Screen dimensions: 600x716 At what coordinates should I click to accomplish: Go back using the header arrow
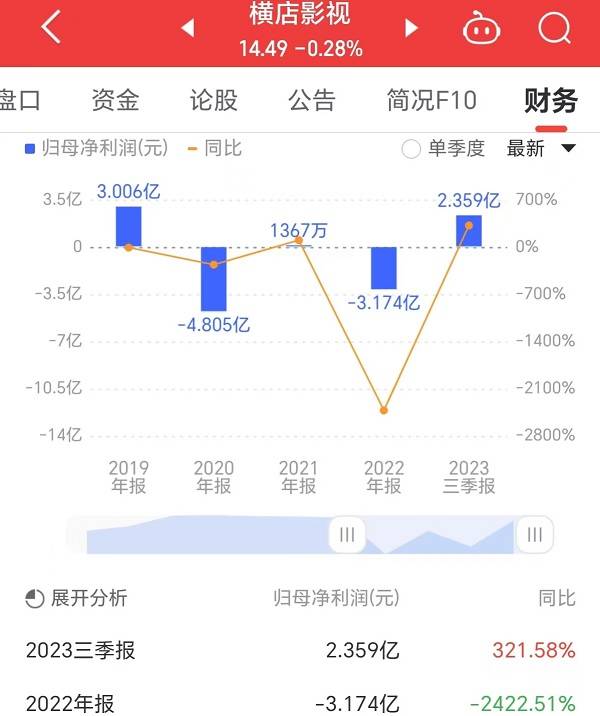click(x=52, y=28)
